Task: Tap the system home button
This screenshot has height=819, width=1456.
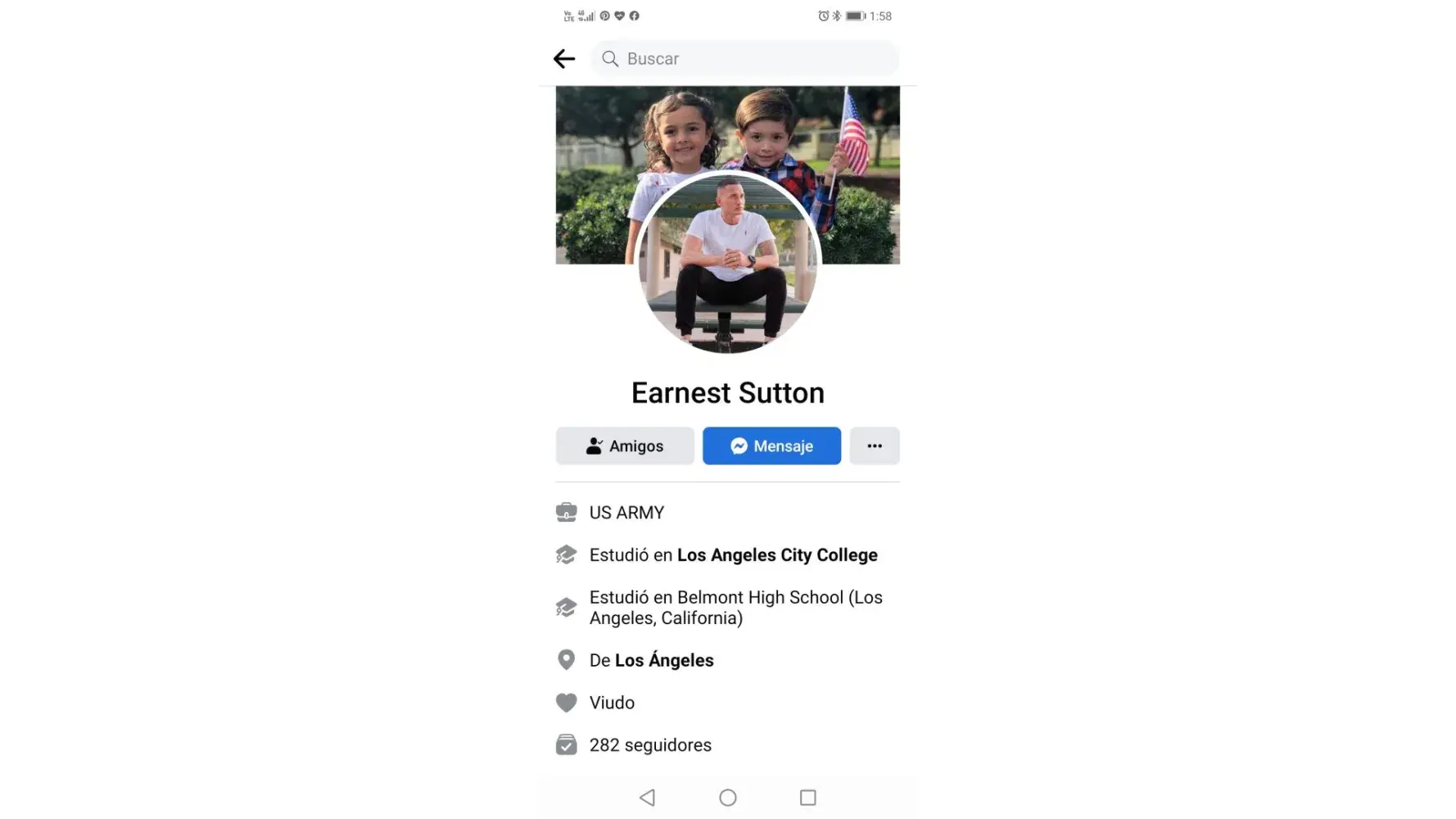Action: pos(728,798)
